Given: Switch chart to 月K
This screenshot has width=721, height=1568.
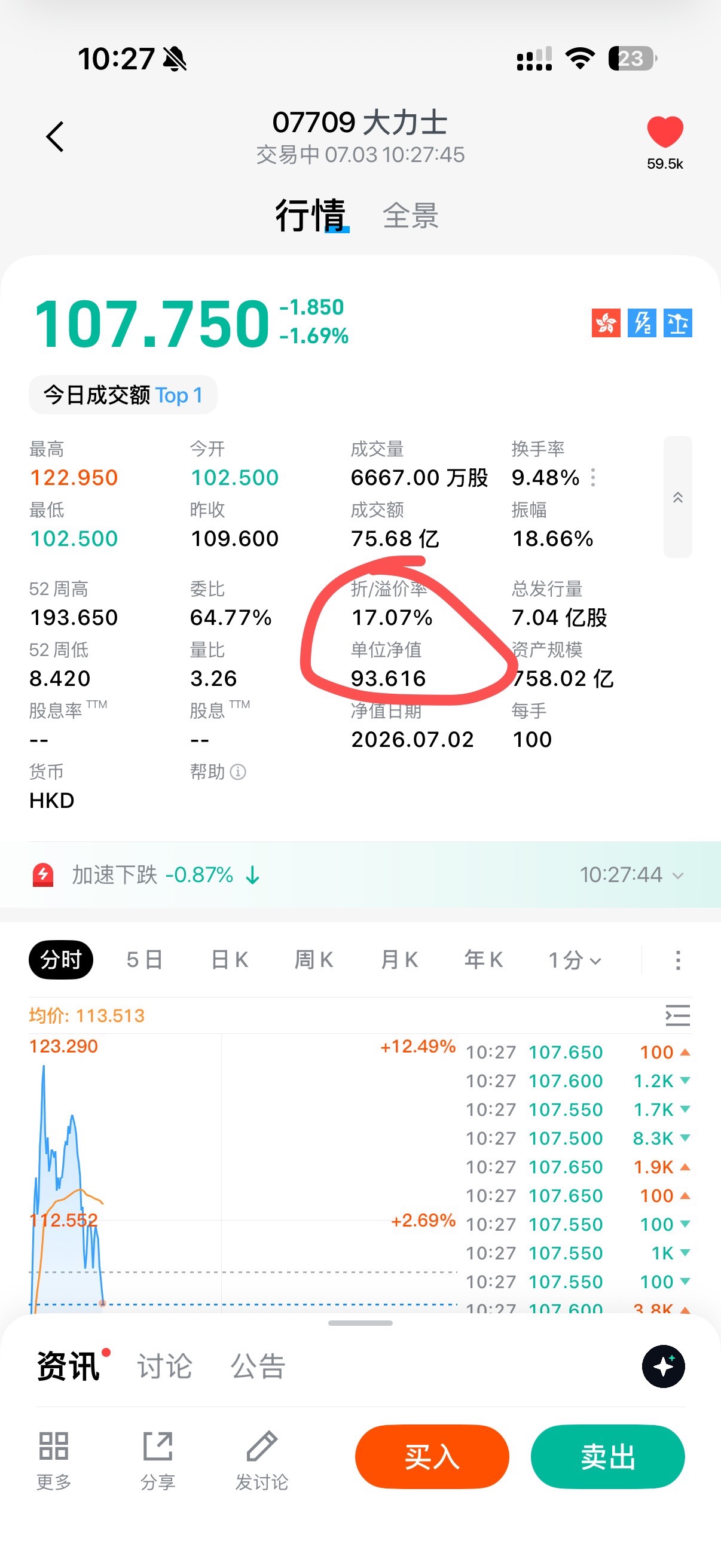Looking at the screenshot, I should (x=399, y=960).
